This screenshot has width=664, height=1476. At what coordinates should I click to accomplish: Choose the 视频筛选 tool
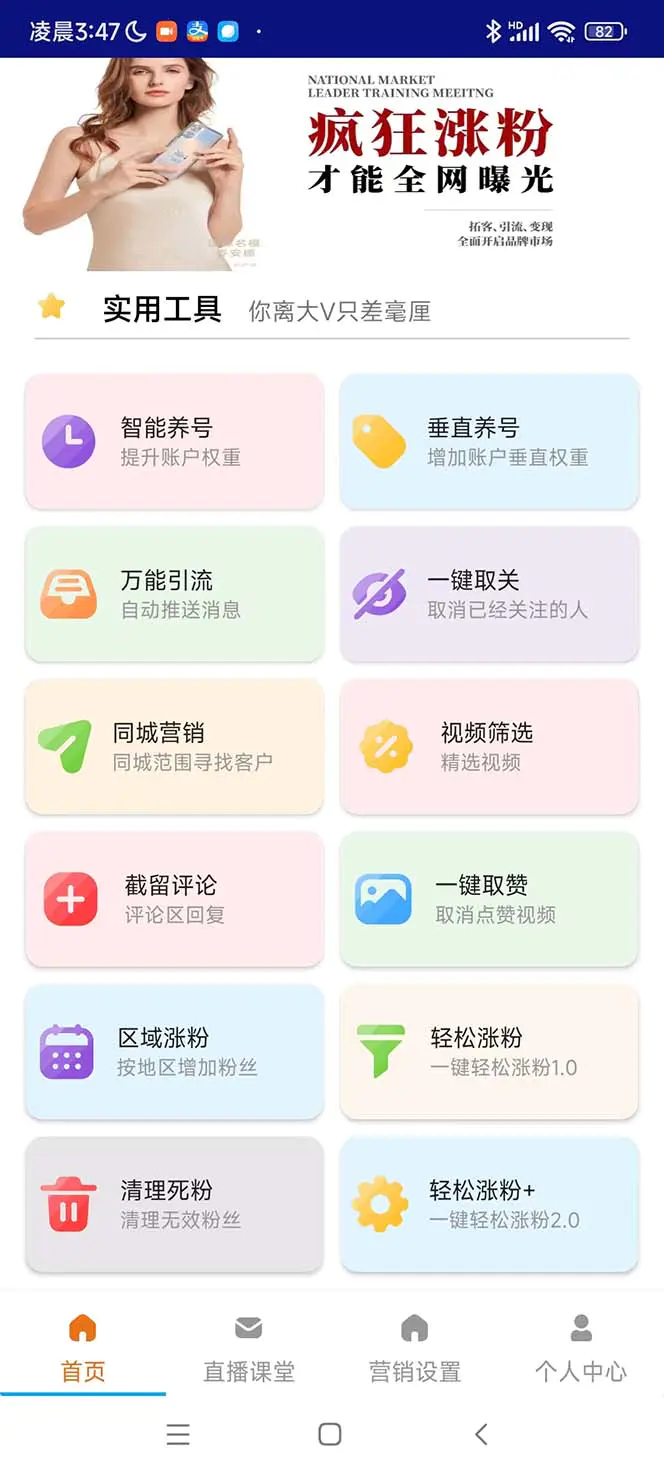[x=489, y=747]
